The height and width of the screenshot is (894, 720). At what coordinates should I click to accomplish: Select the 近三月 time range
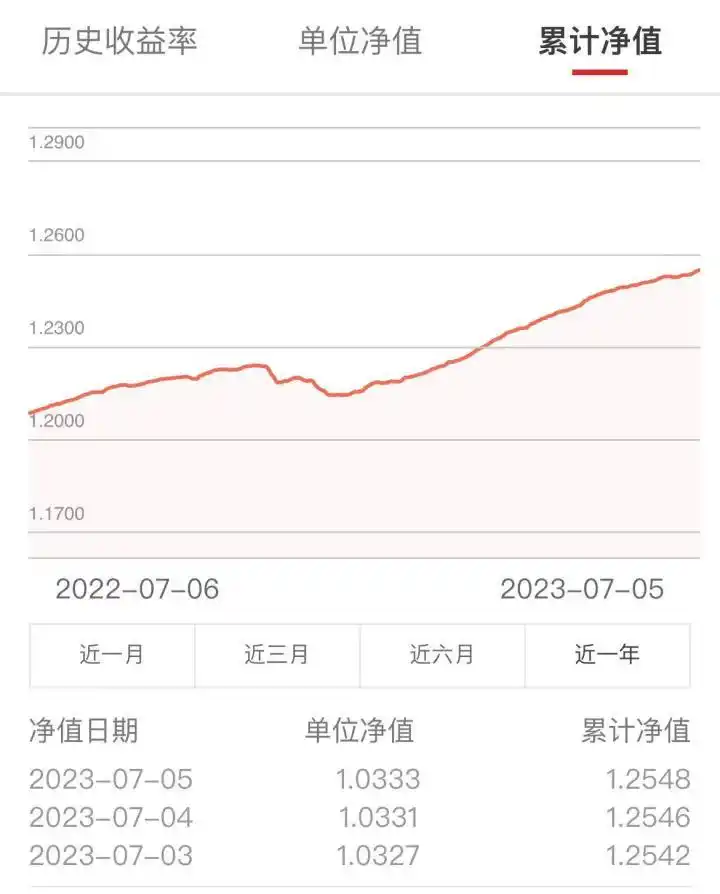278,654
